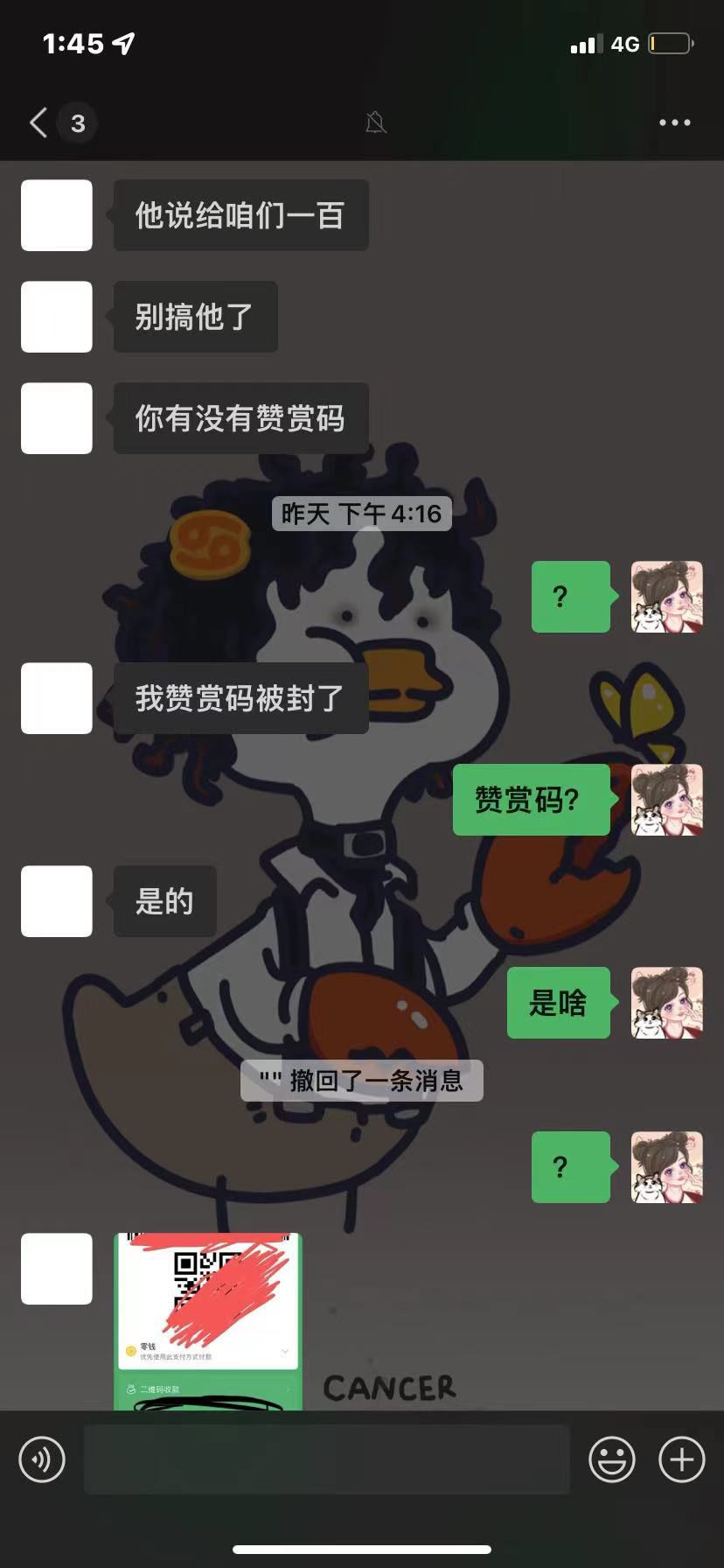724x1568 pixels.
Task: Open the QR payment code image
Action: point(206,1277)
